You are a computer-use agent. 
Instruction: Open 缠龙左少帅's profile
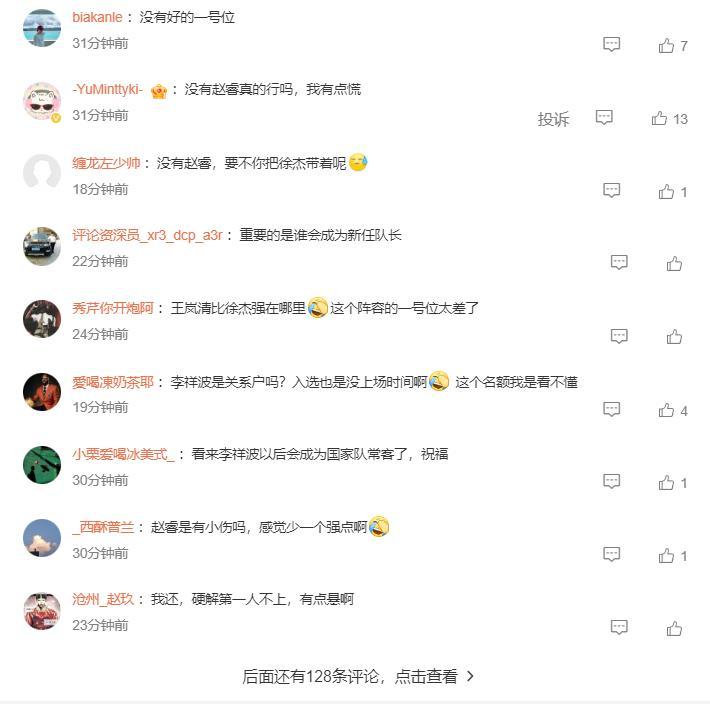coord(106,163)
